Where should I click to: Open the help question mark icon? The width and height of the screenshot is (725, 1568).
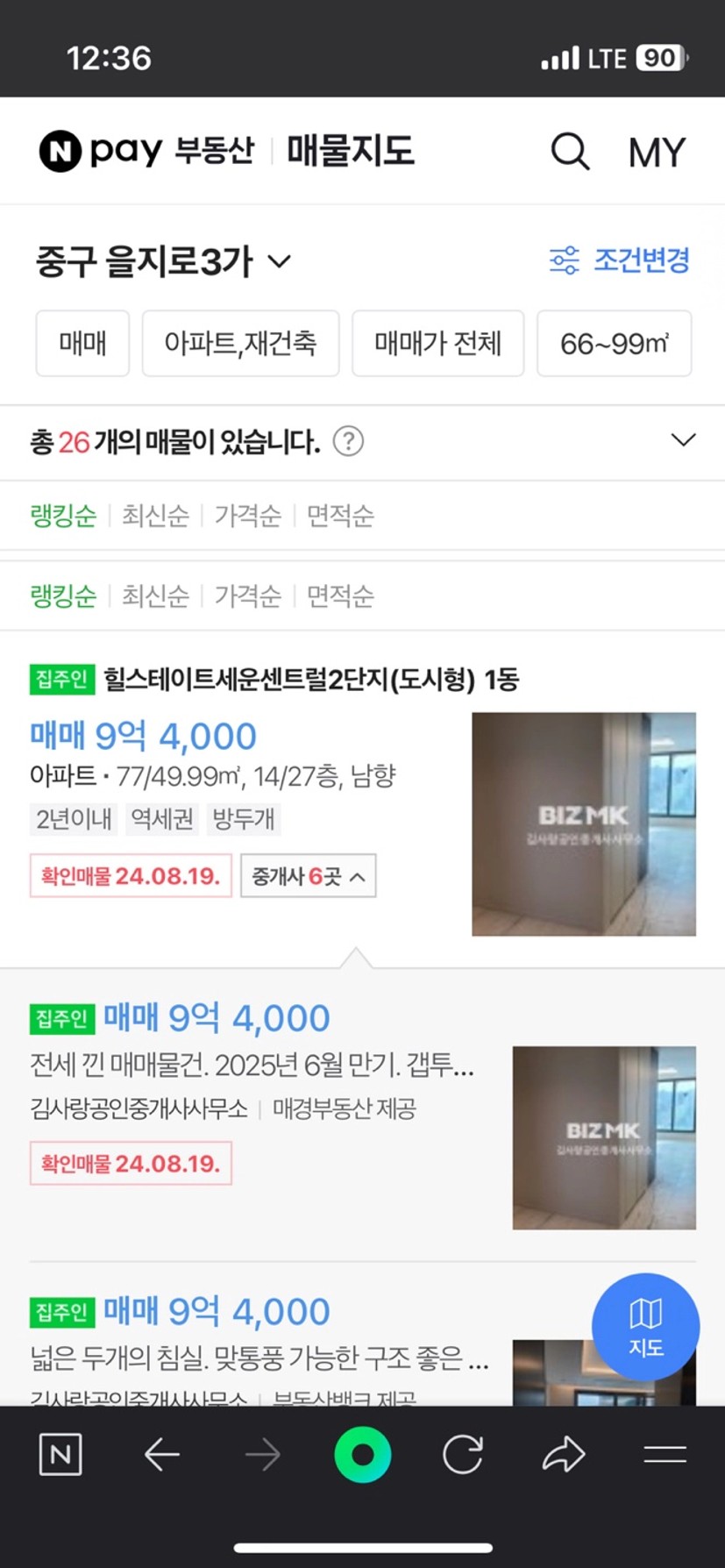[x=348, y=441]
